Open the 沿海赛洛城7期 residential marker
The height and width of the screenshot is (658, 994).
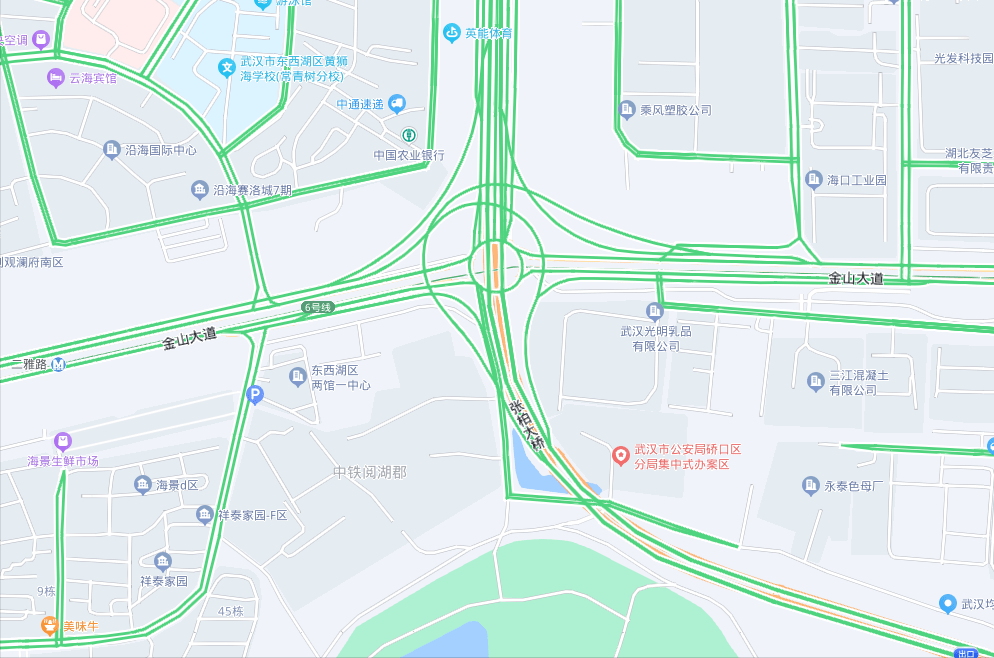point(200,189)
